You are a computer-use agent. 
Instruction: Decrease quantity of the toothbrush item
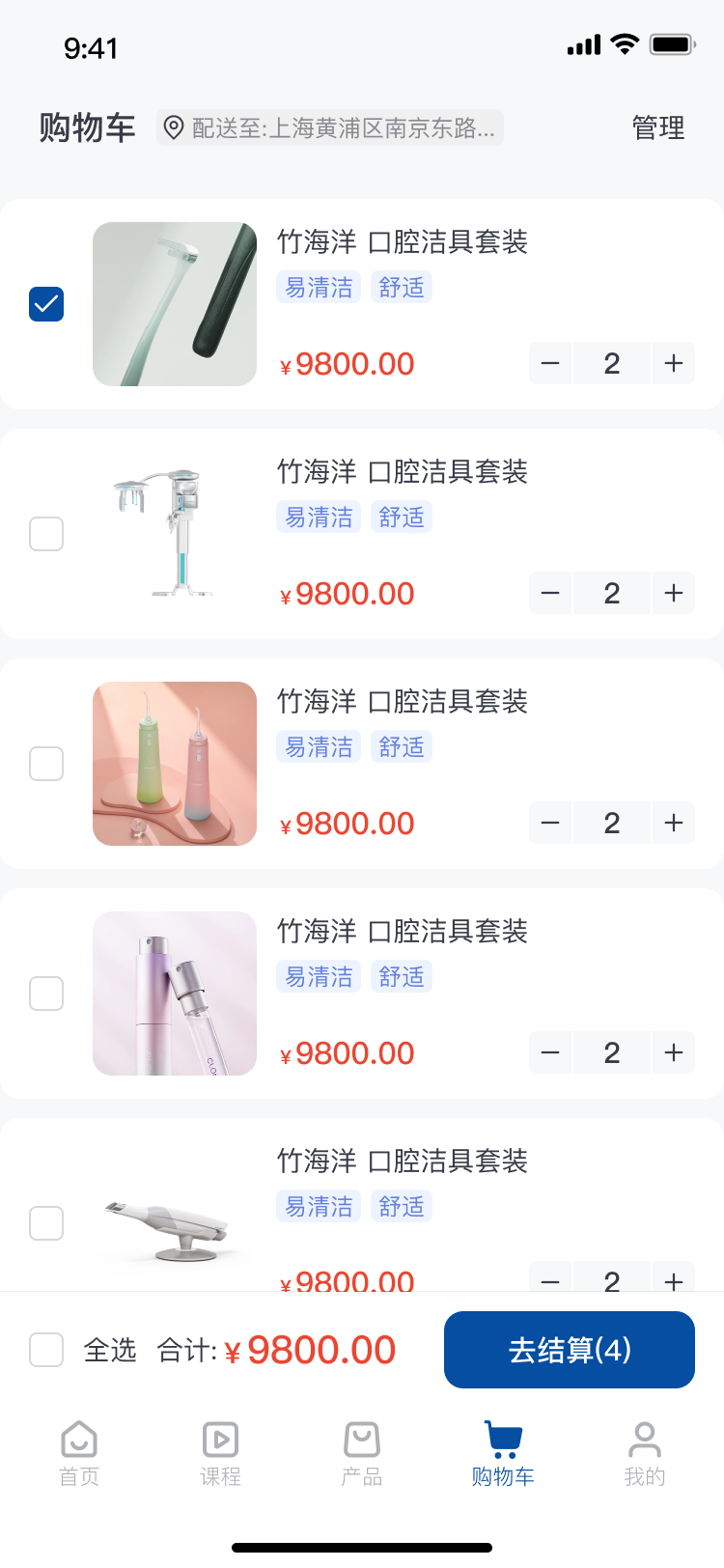click(550, 363)
